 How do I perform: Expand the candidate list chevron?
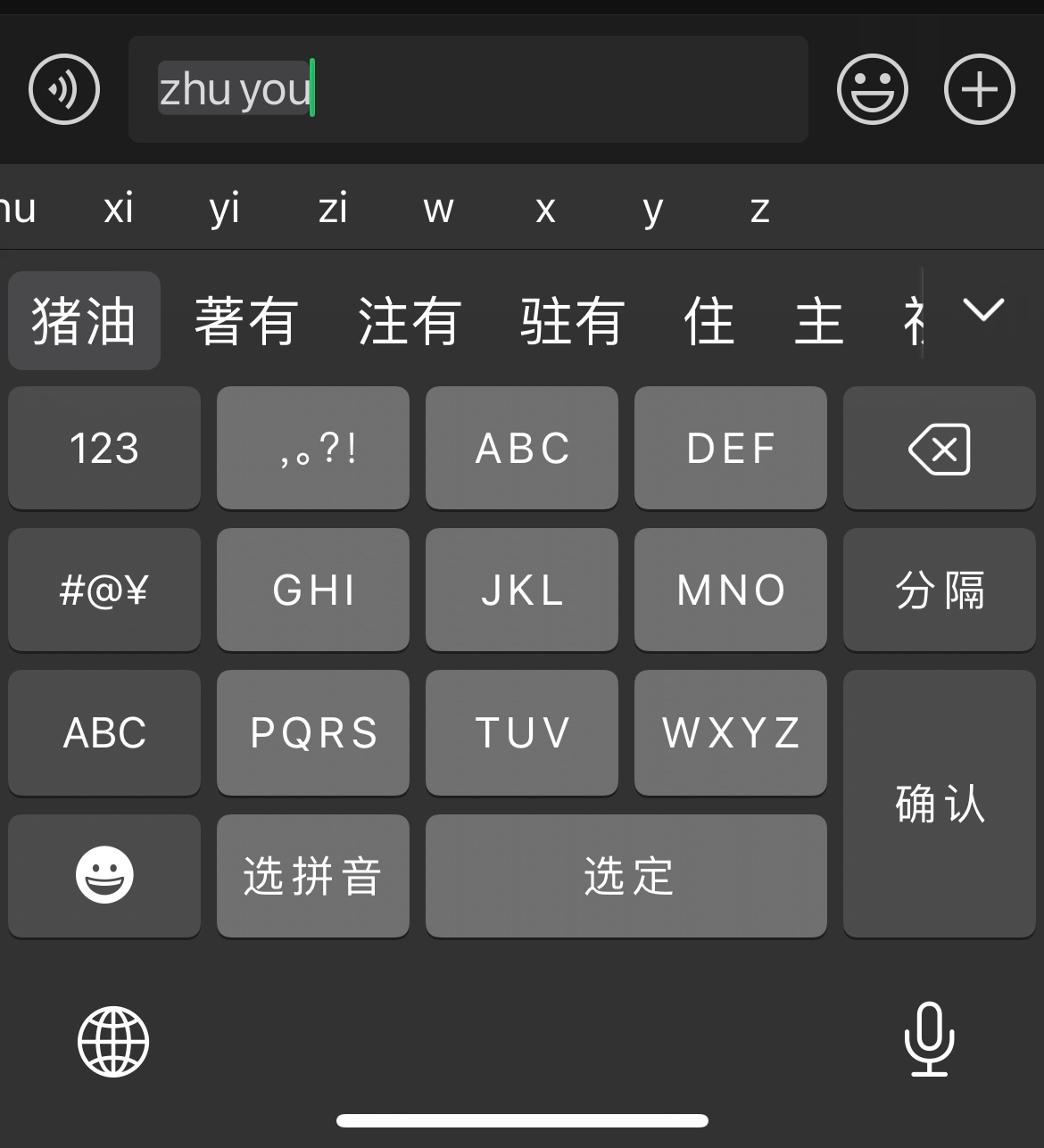pos(983,310)
